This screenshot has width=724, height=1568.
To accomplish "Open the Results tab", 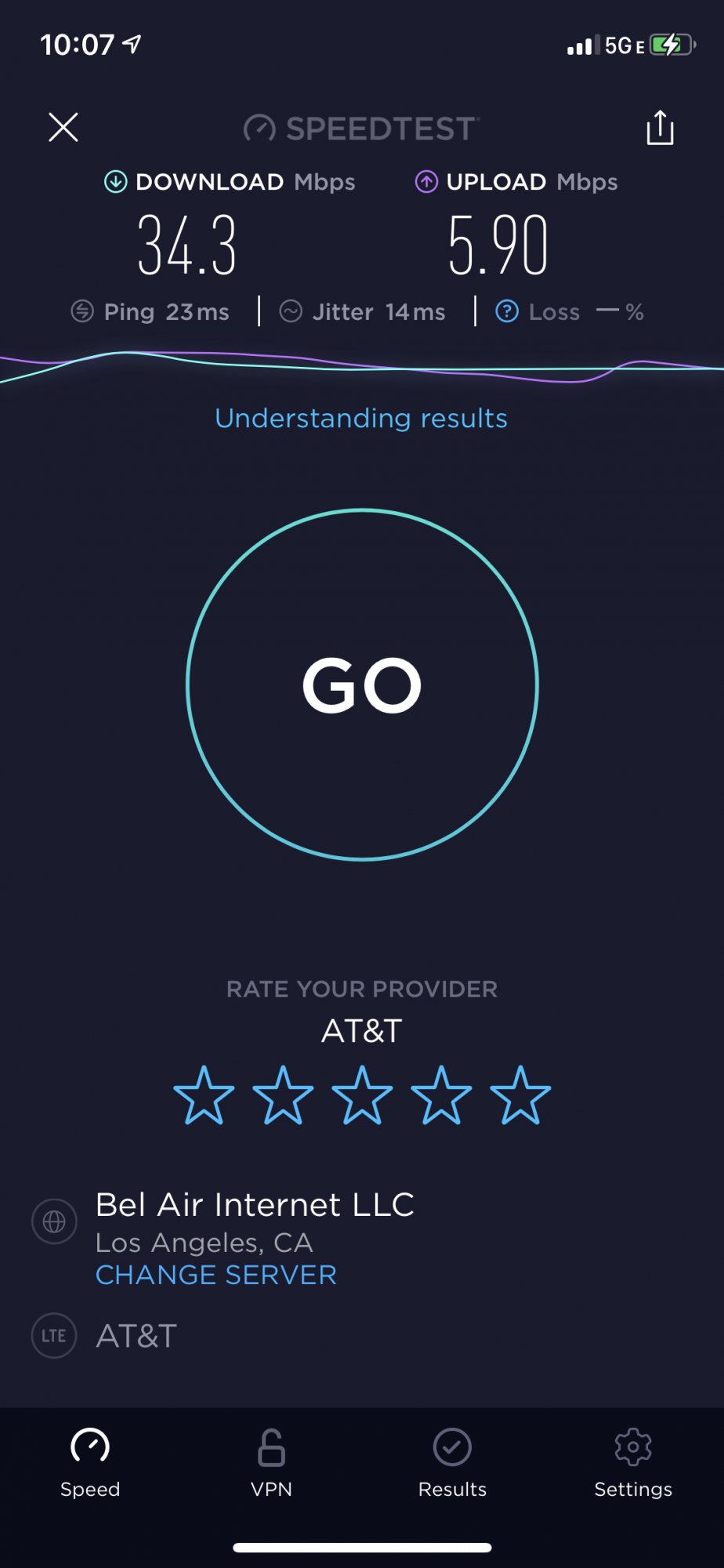I will 452,1462.
